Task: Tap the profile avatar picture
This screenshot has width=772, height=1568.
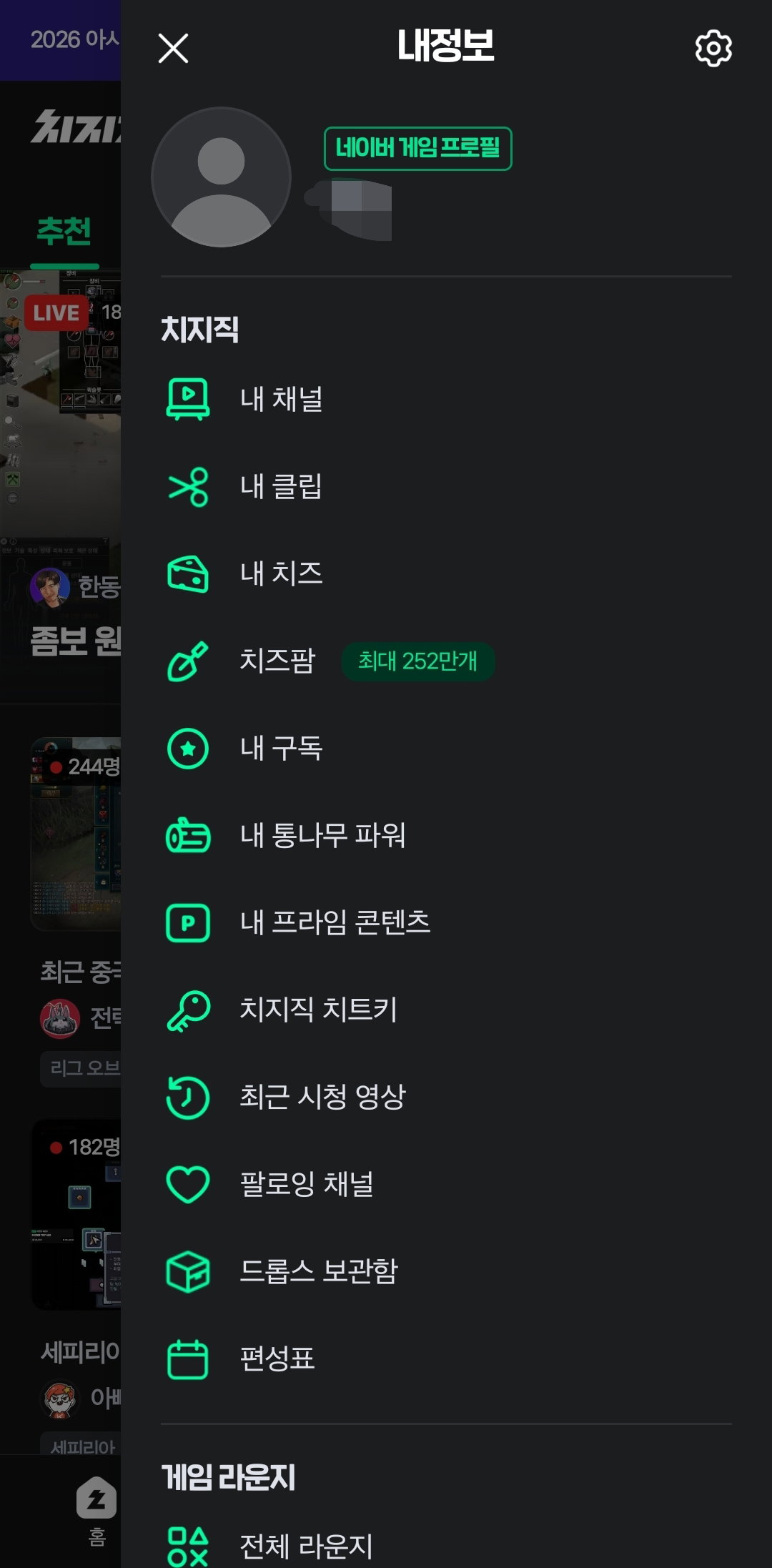Action: [222, 177]
